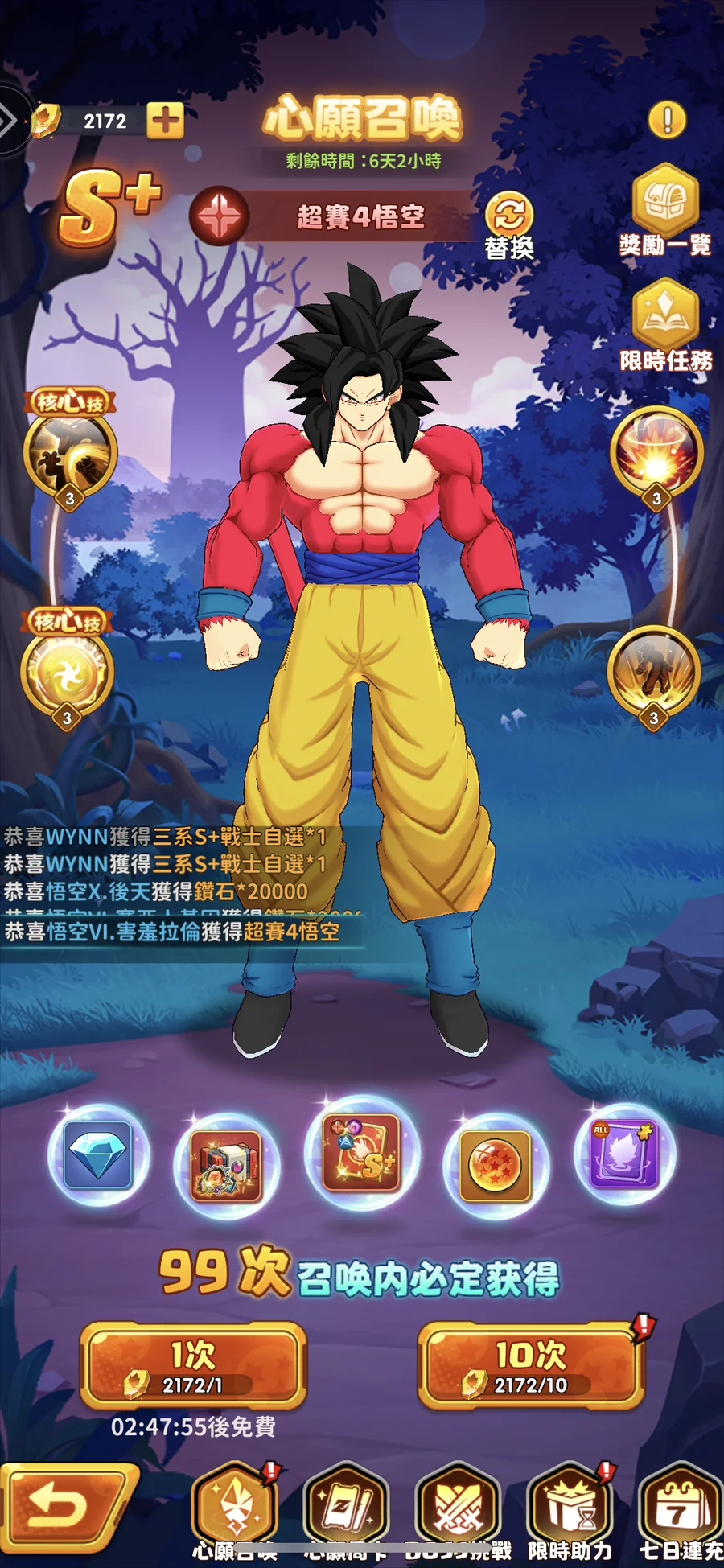Summon 10次 with ten tickets
Screen dimensions: 724x1568
click(531, 1365)
